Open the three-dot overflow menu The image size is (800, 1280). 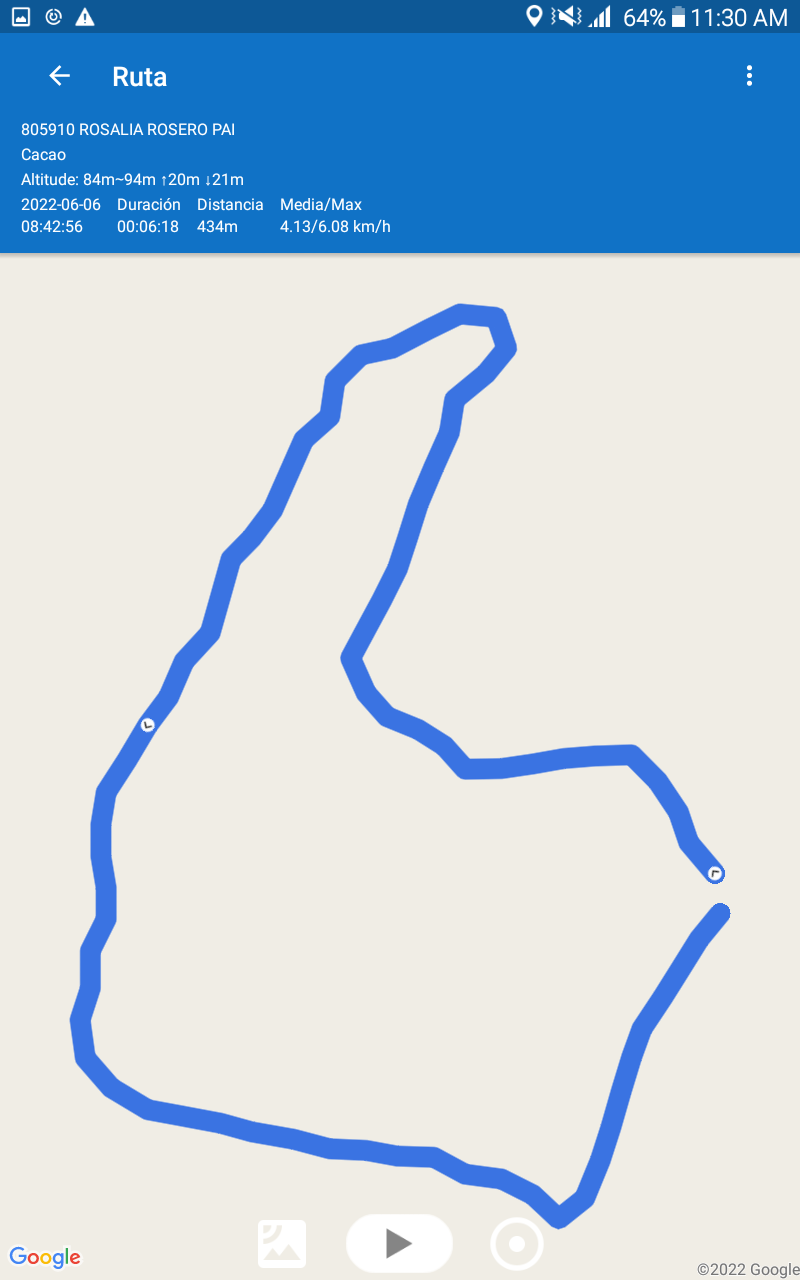pos(749,76)
